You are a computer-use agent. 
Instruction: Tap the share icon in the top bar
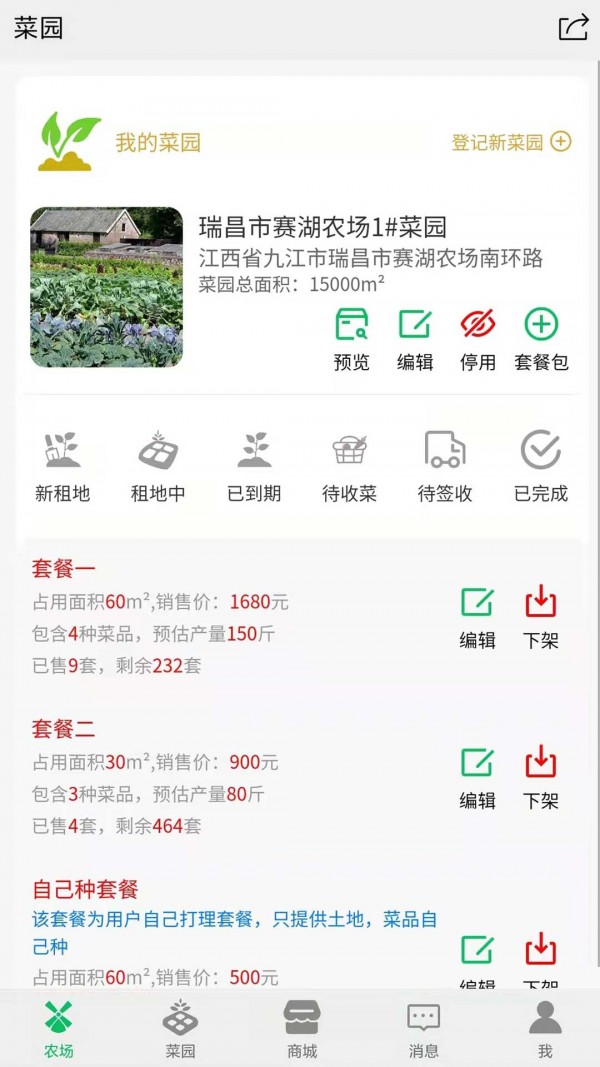pyautogui.click(x=573, y=27)
